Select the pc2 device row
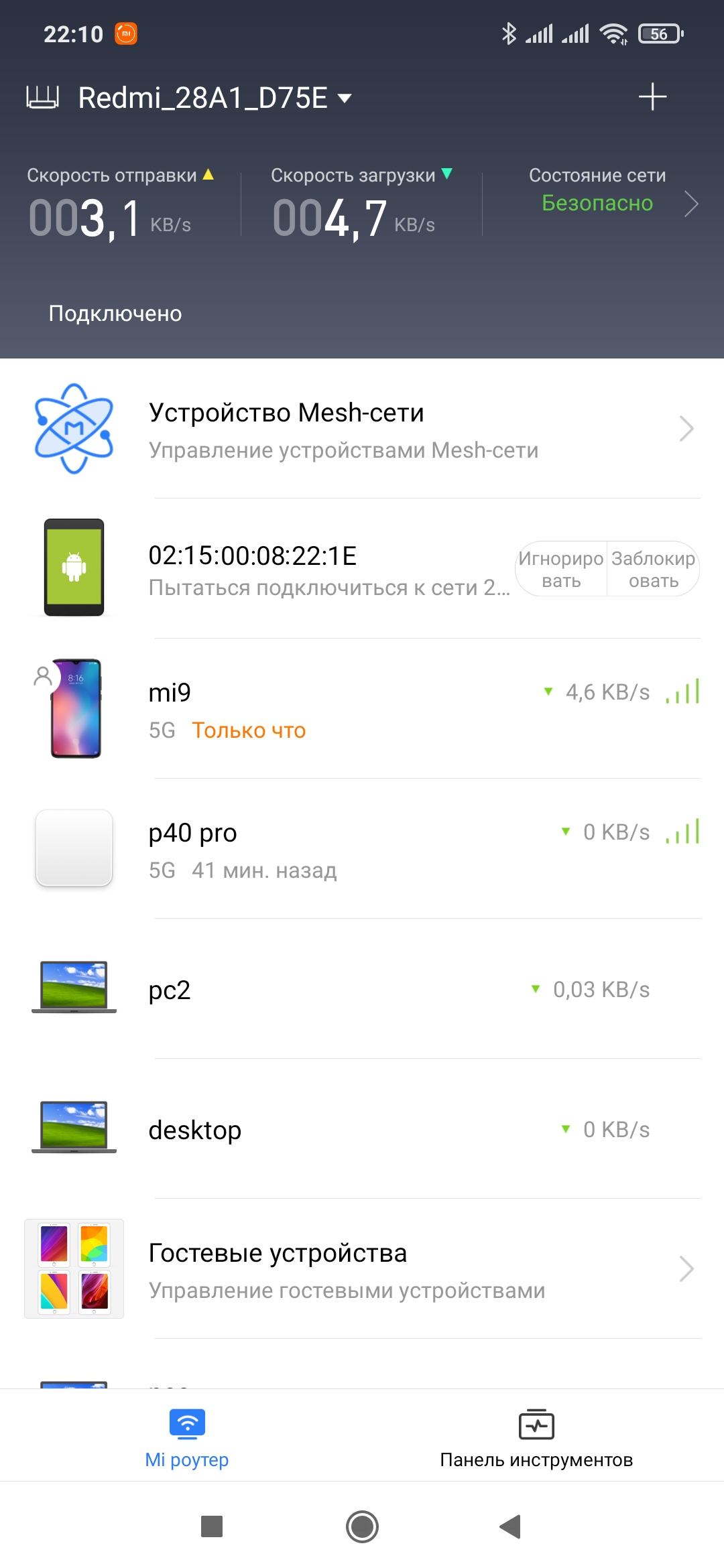This screenshot has height=1568, width=724. coord(362,989)
